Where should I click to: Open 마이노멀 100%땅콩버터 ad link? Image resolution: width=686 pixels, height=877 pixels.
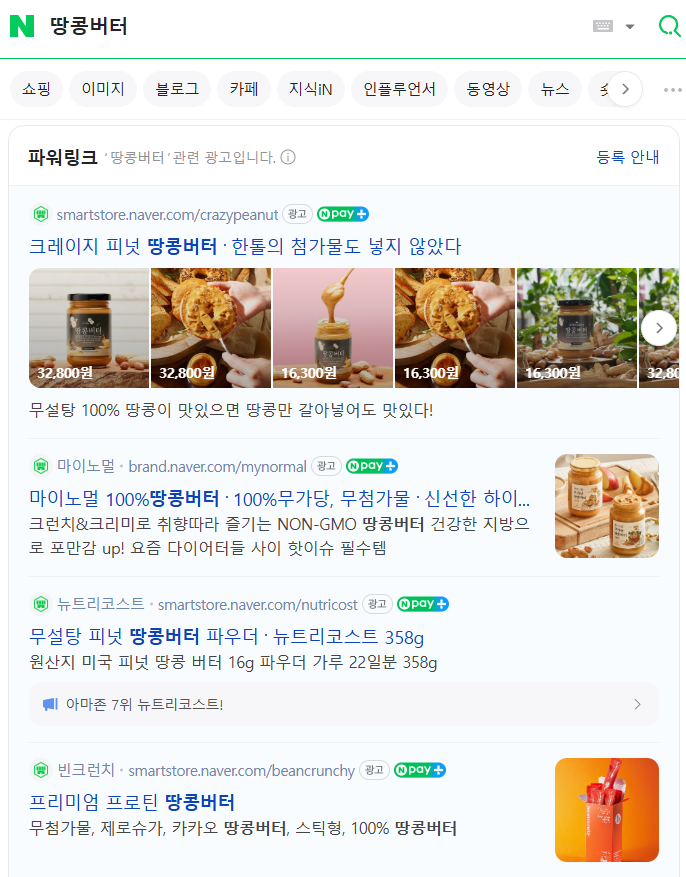[x=279, y=498]
